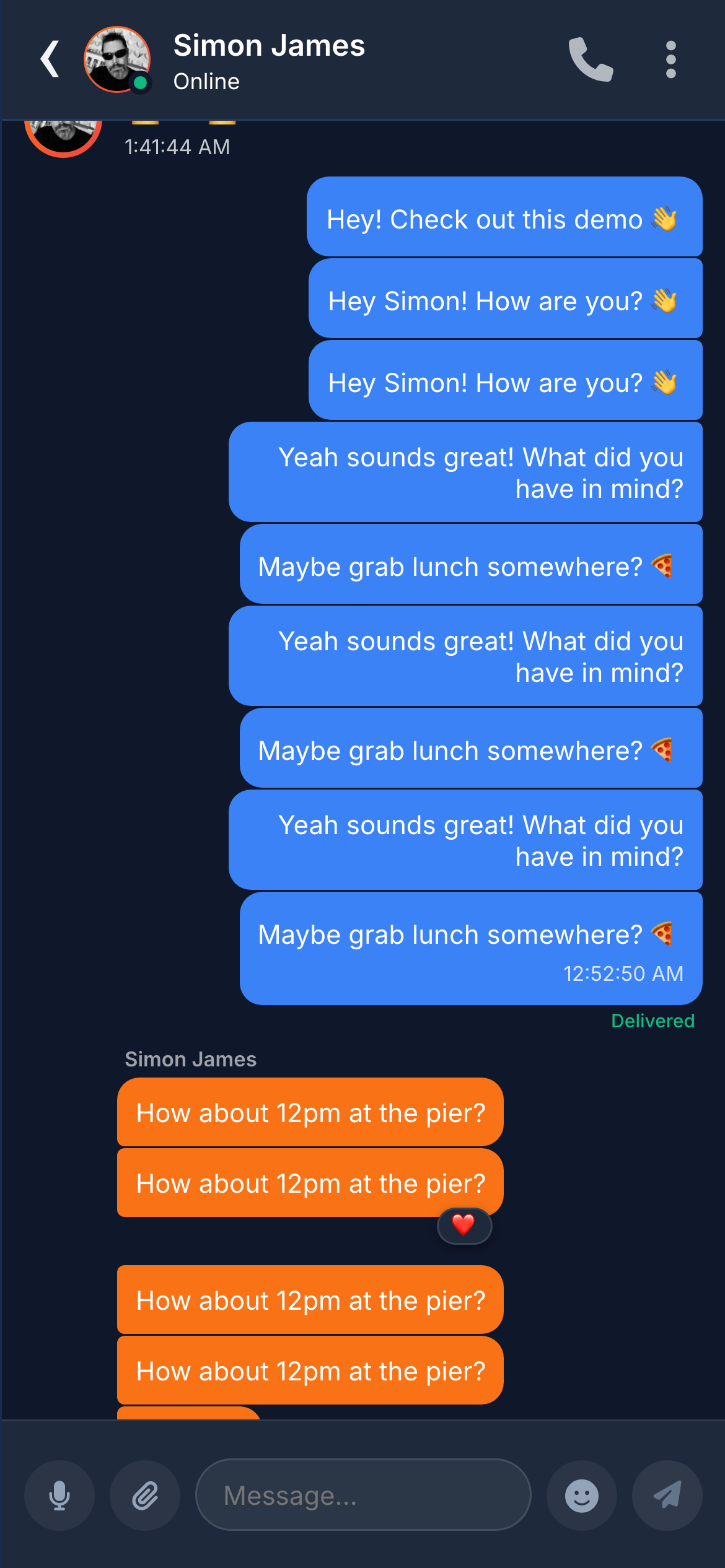Start a voice call with Simon James
Screen dimensions: 725x1568
point(590,59)
